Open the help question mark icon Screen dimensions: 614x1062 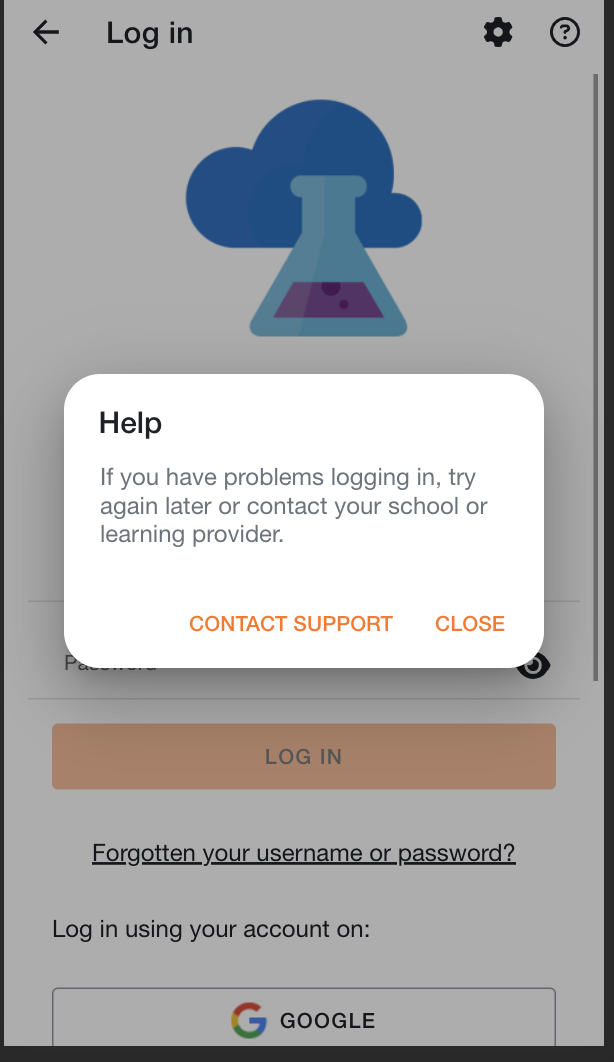tap(565, 33)
